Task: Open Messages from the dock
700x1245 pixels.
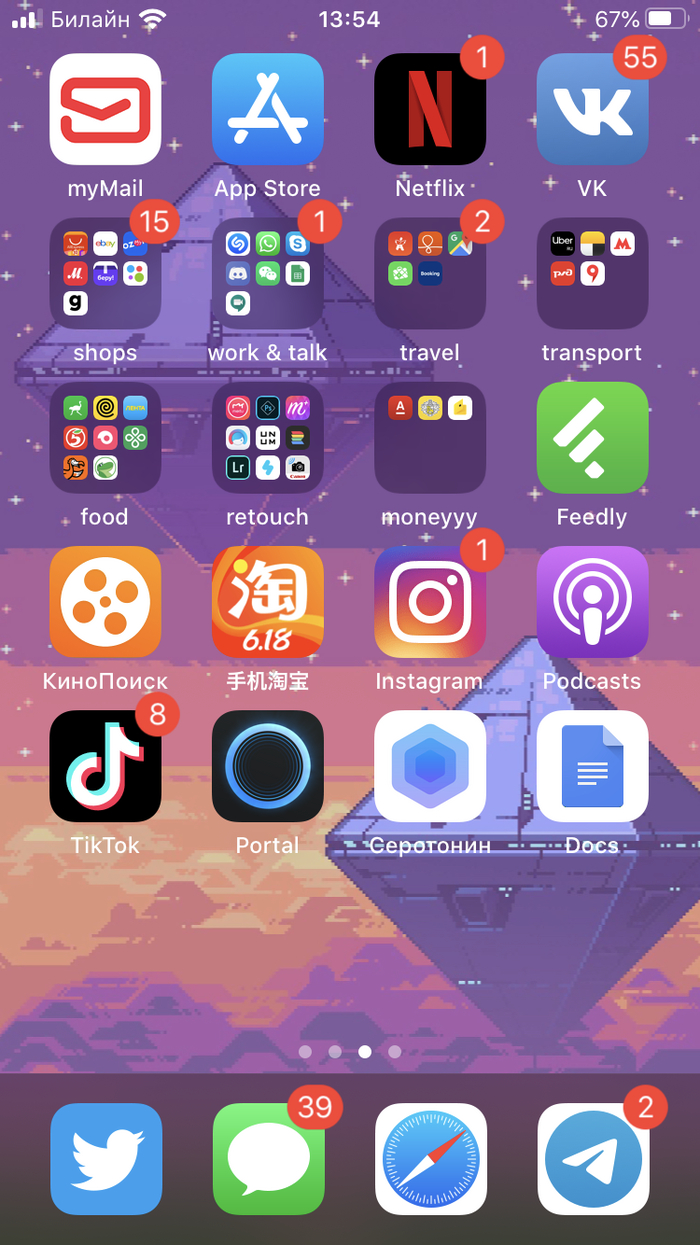Action: pos(268,1159)
